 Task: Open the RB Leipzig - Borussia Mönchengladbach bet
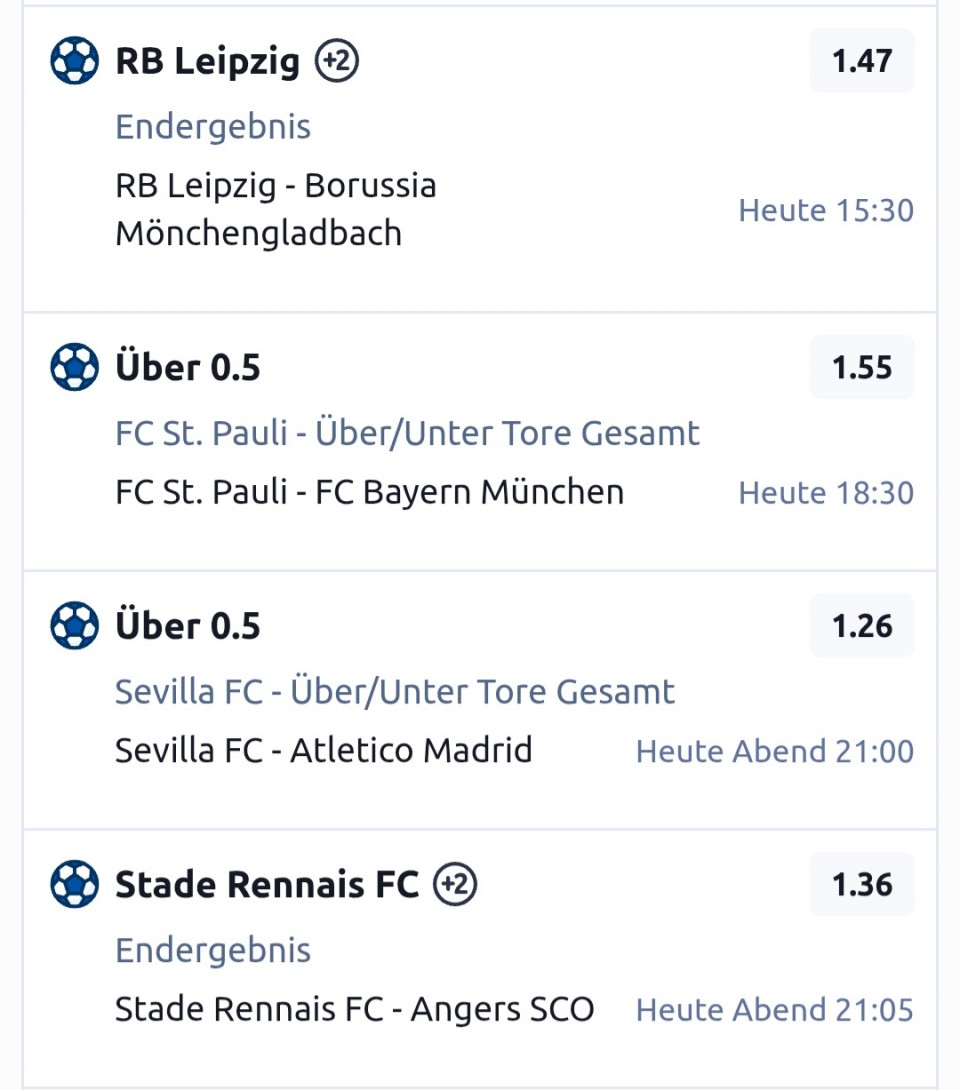point(276,209)
